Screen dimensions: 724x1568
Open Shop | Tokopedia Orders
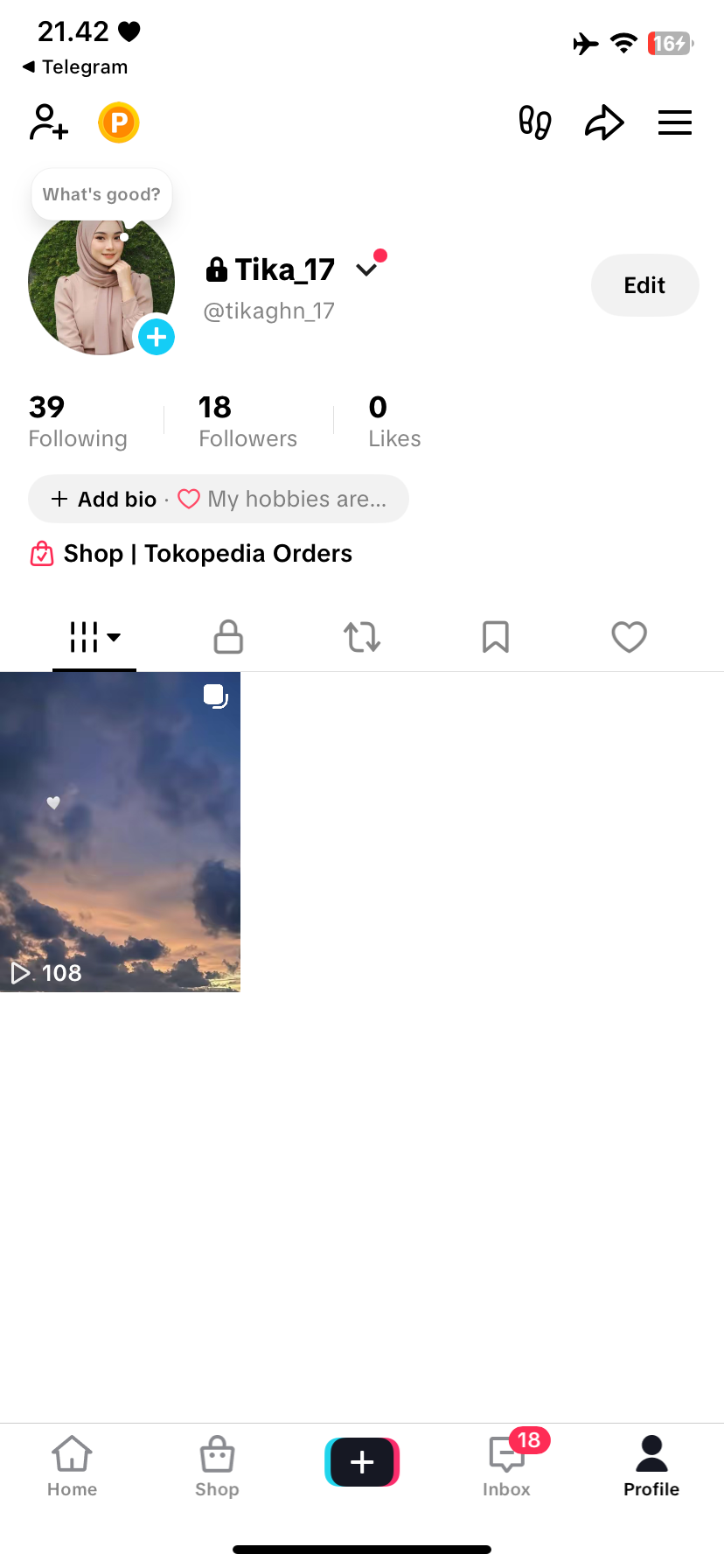(207, 554)
